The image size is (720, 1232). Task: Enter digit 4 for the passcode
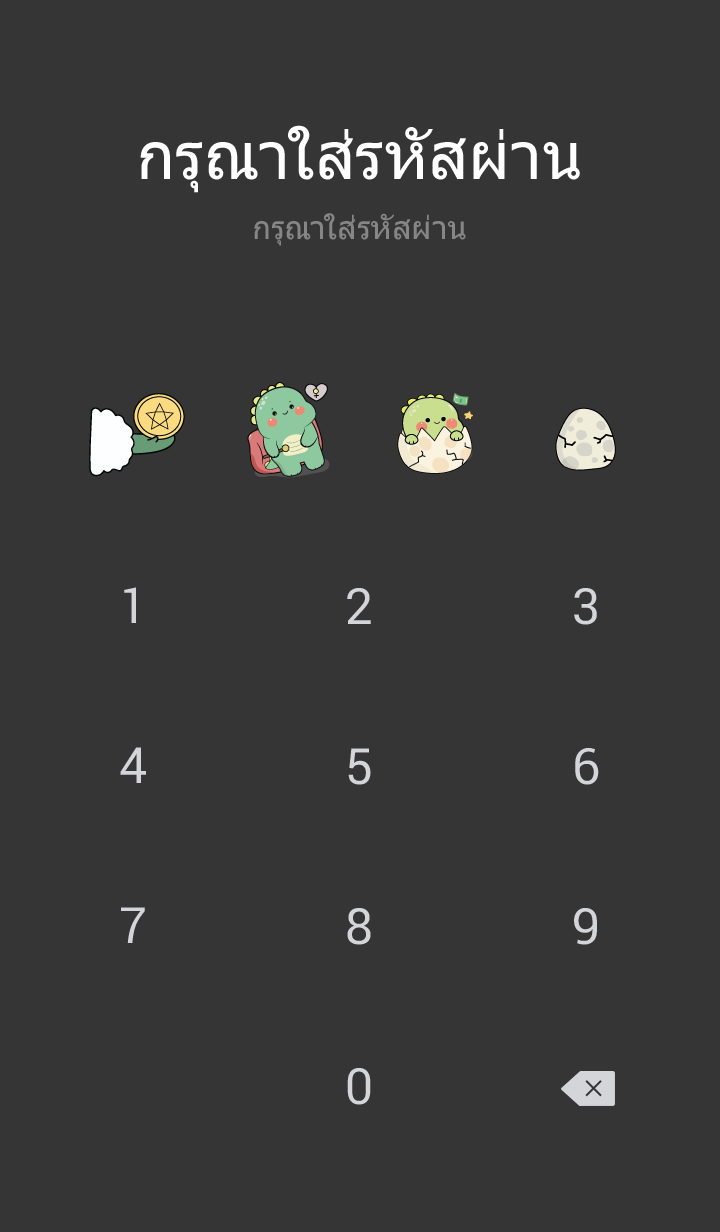132,767
